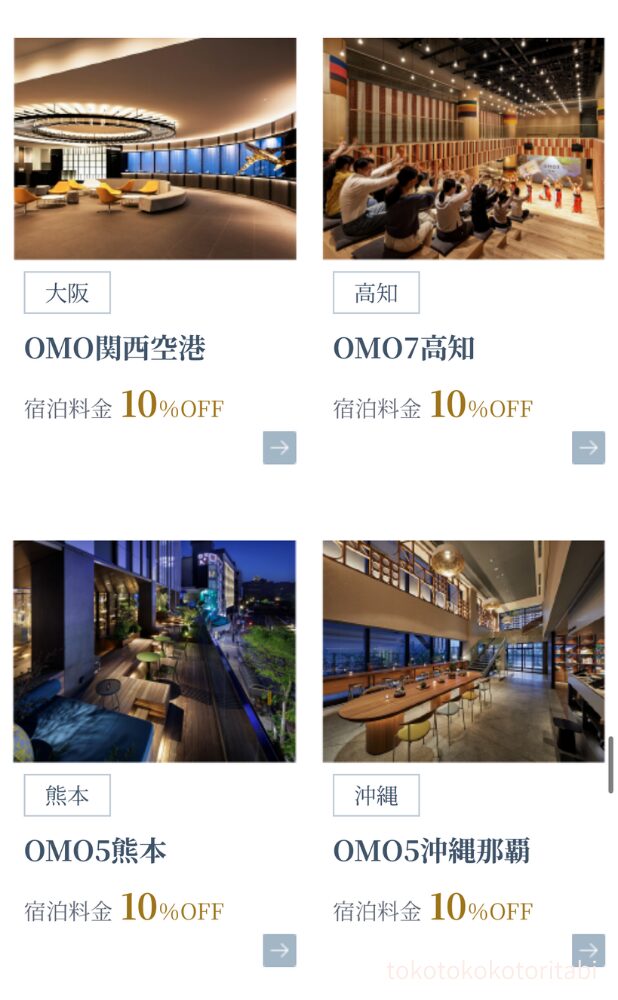The height and width of the screenshot is (1000, 618).
Task: Tap the arrow button for OMO関西空港
Action: (x=279, y=448)
